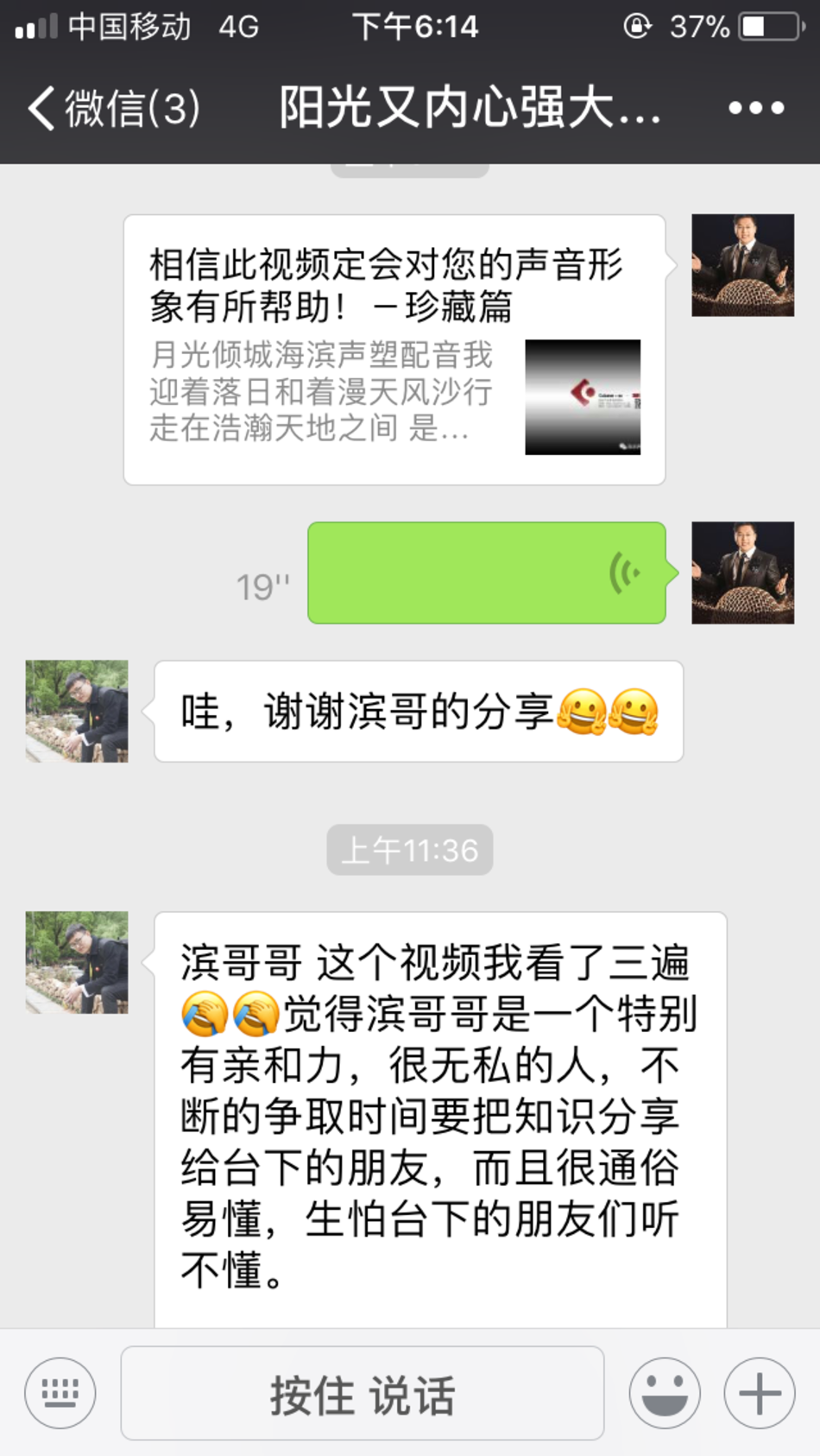Viewport: 820px width, 1456px height.
Task: Go back to the 微信 chat list
Action: click(112, 109)
